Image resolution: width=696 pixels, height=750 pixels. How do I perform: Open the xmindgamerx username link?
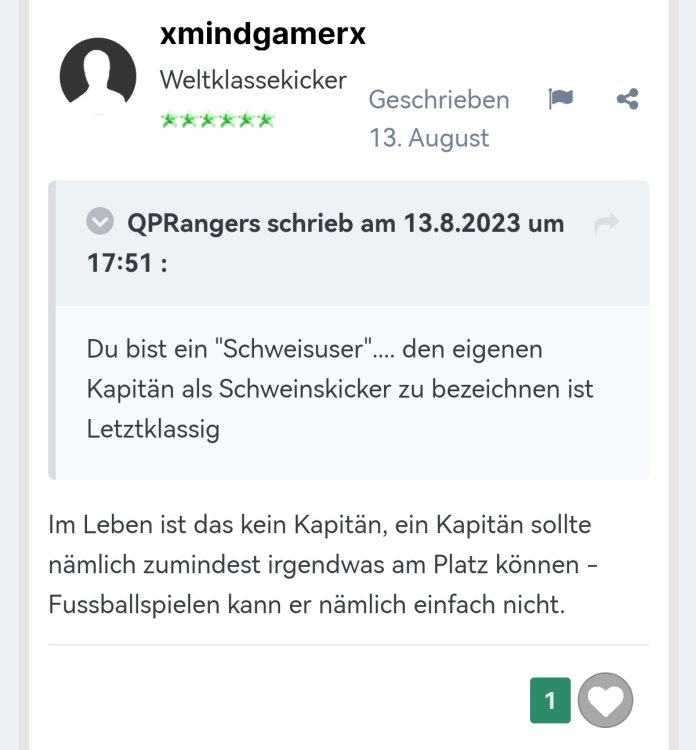262,34
